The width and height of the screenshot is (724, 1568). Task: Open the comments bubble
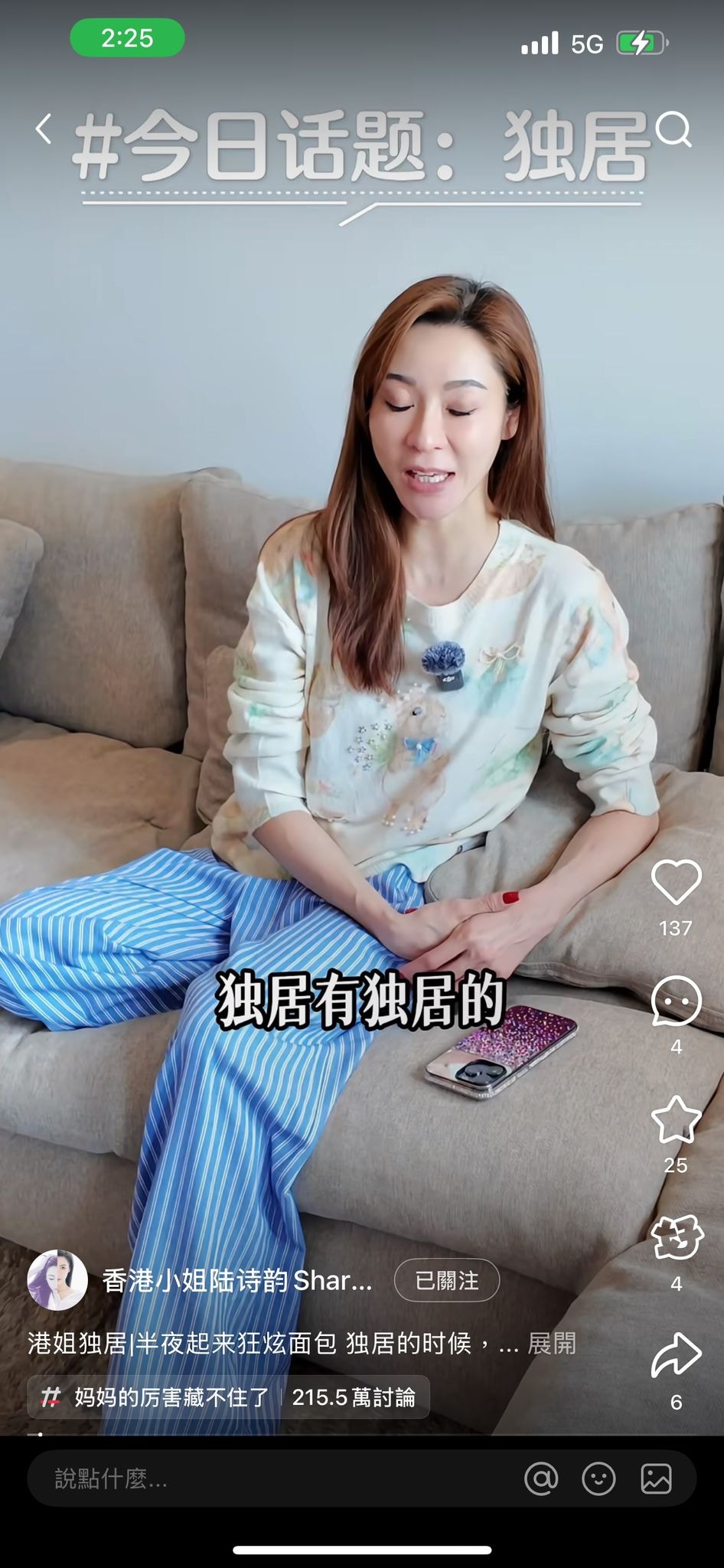point(676,1001)
